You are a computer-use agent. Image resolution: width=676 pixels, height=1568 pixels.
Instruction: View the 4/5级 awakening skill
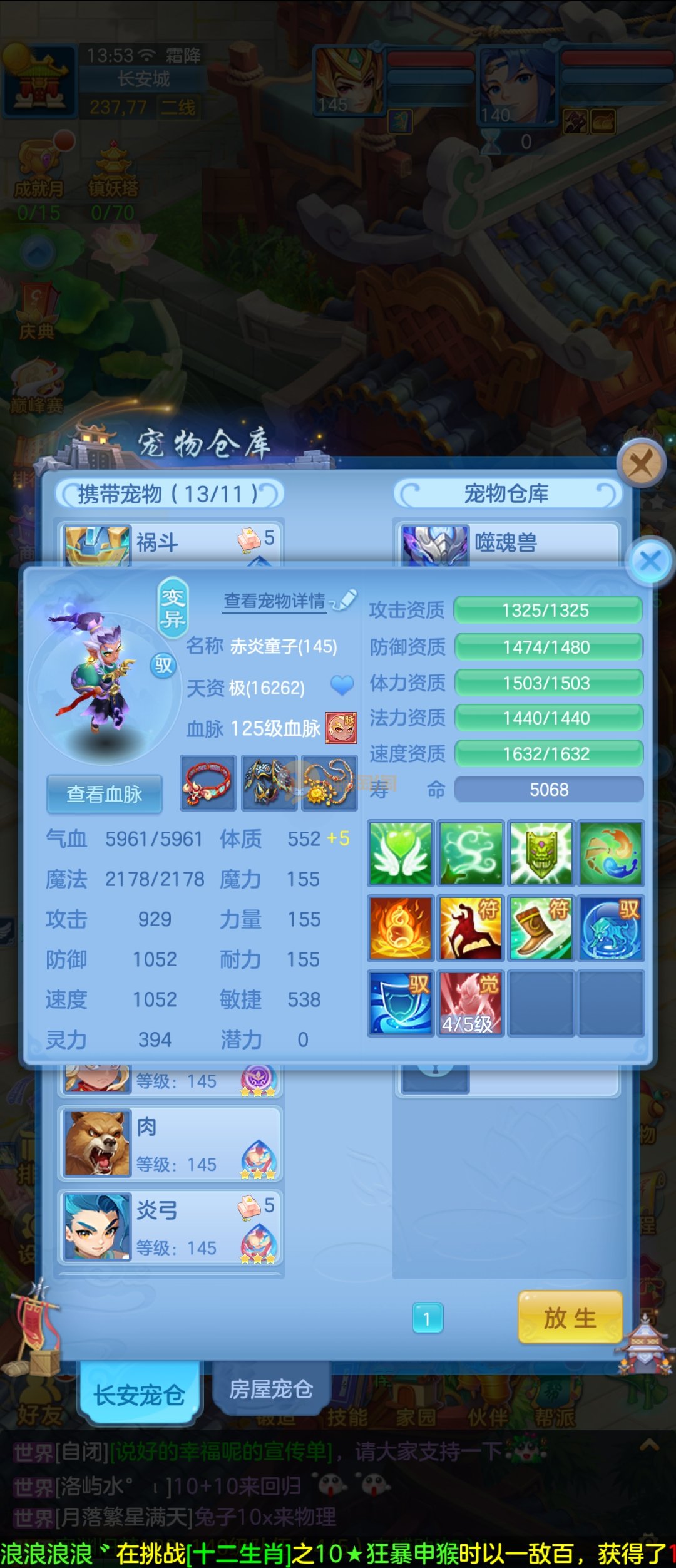click(x=471, y=1003)
